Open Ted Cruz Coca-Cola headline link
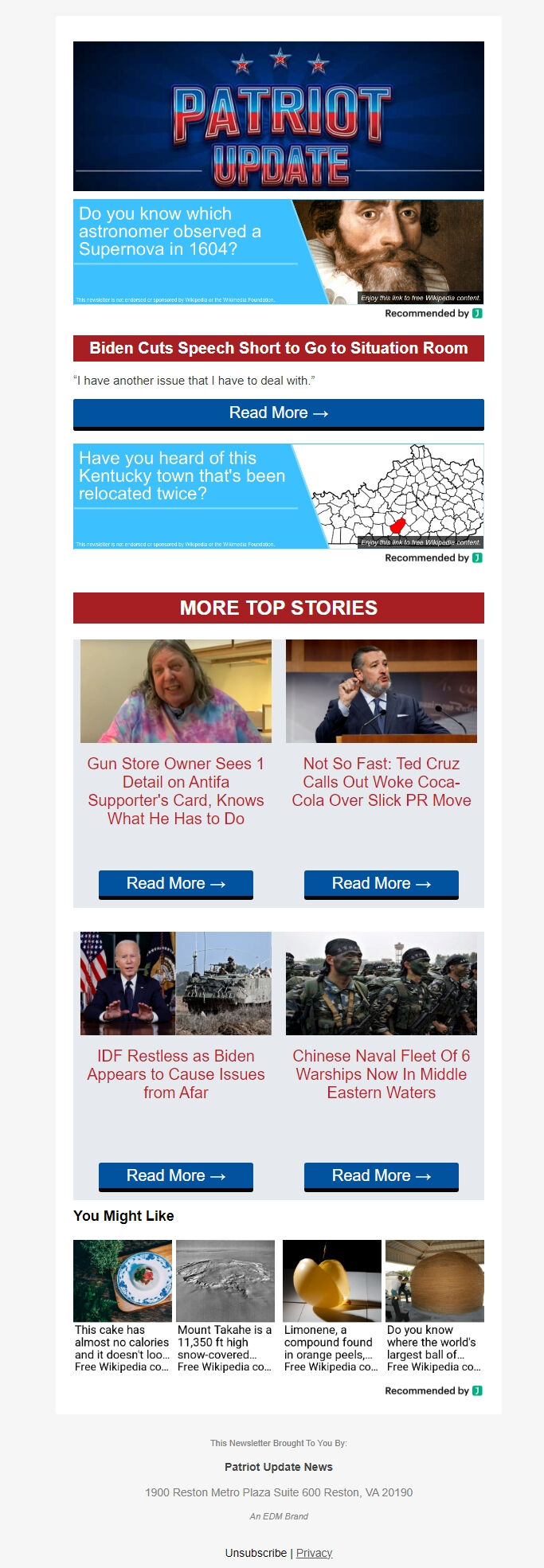The image size is (544, 1568). tap(381, 782)
